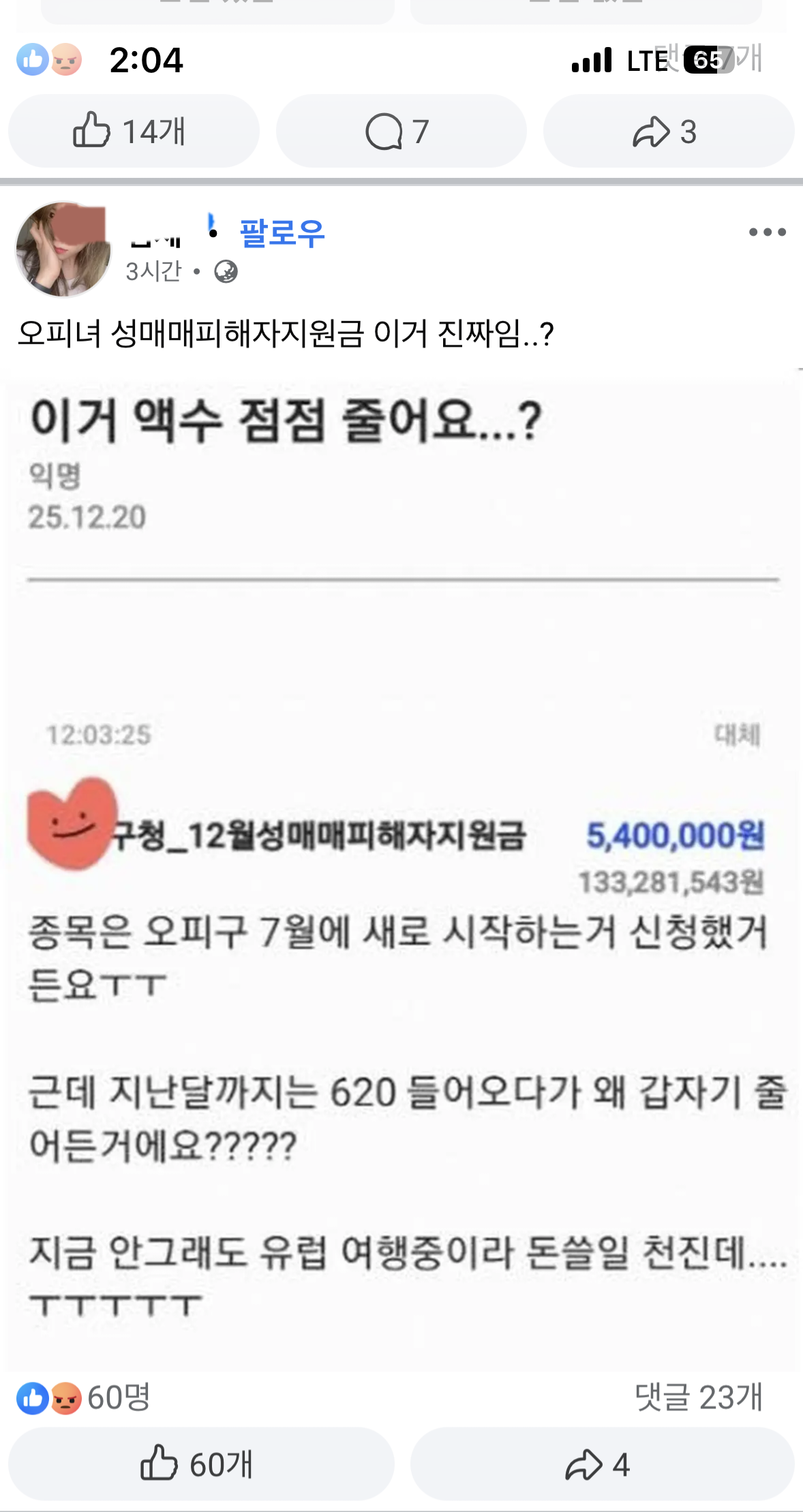The height and width of the screenshot is (1512, 803).
Task: Tap the 팔로우 follow link
Action: click(282, 233)
